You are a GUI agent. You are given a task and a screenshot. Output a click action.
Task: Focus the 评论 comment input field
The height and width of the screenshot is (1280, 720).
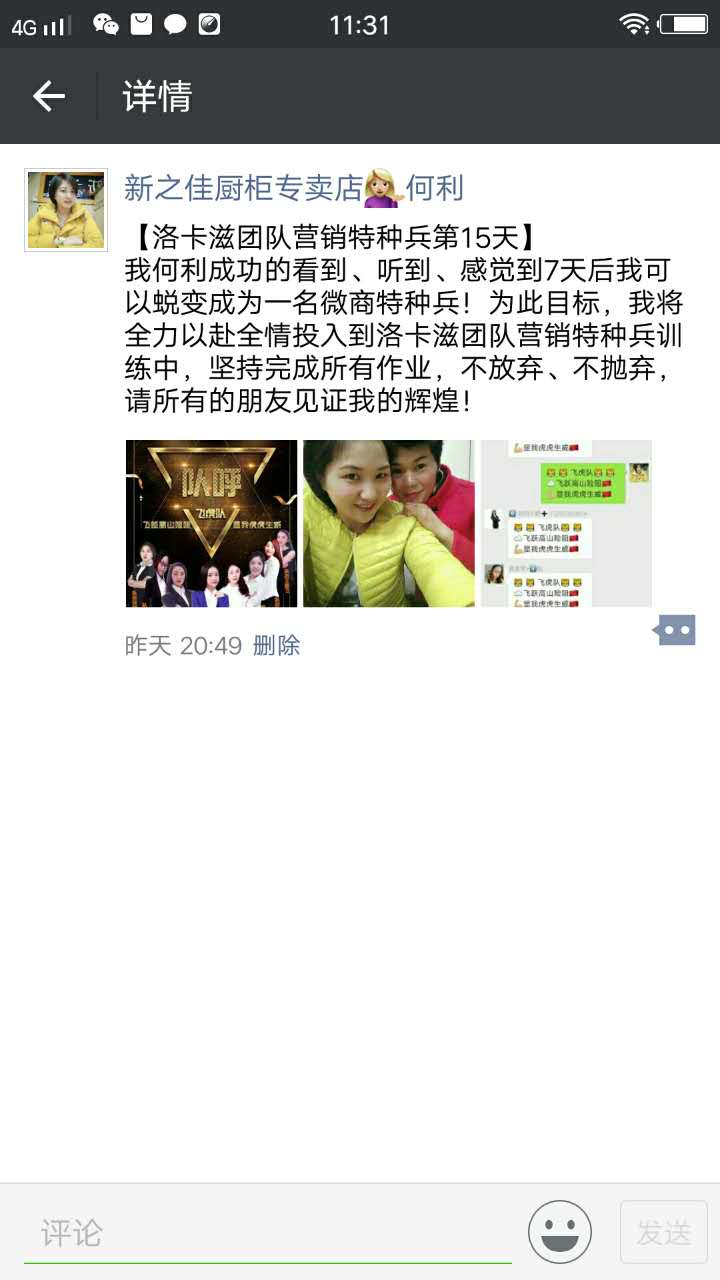[268, 1234]
